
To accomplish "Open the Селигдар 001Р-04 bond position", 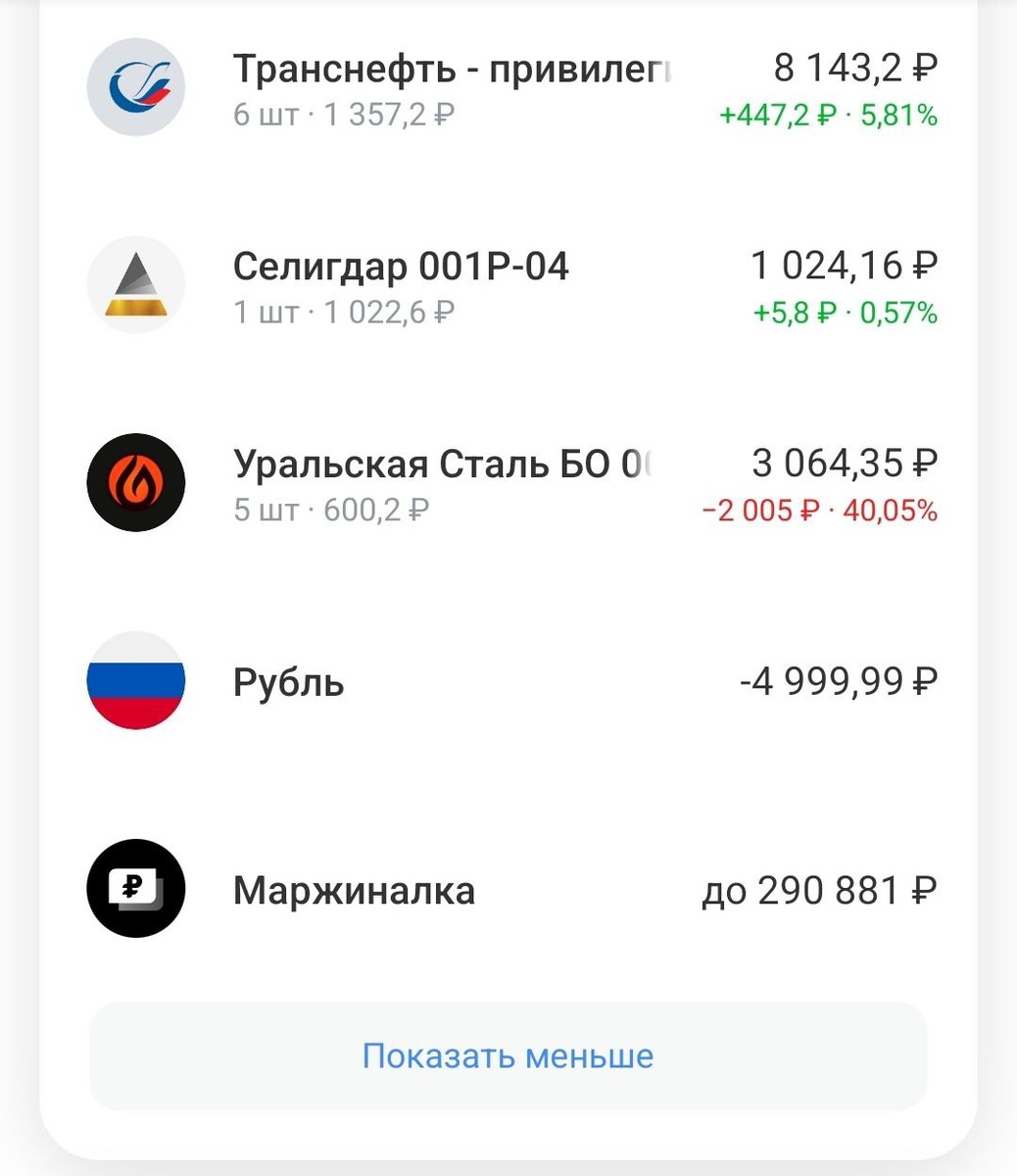I will coord(402,265).
